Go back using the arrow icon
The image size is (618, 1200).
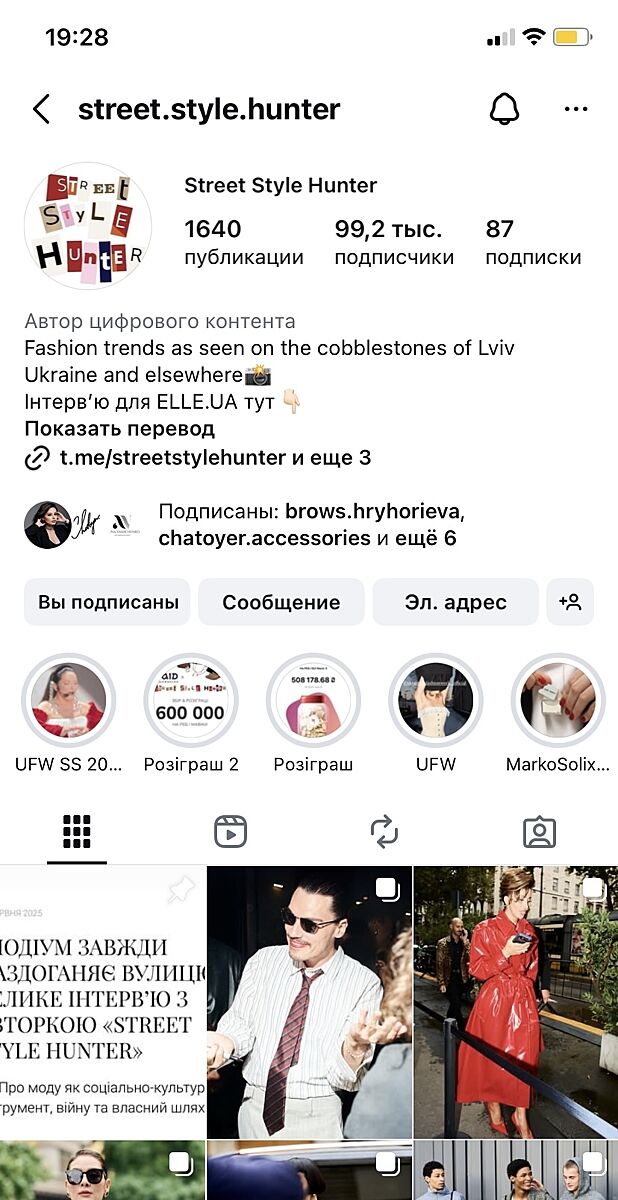pyautogui.click(x=41, y=109)
